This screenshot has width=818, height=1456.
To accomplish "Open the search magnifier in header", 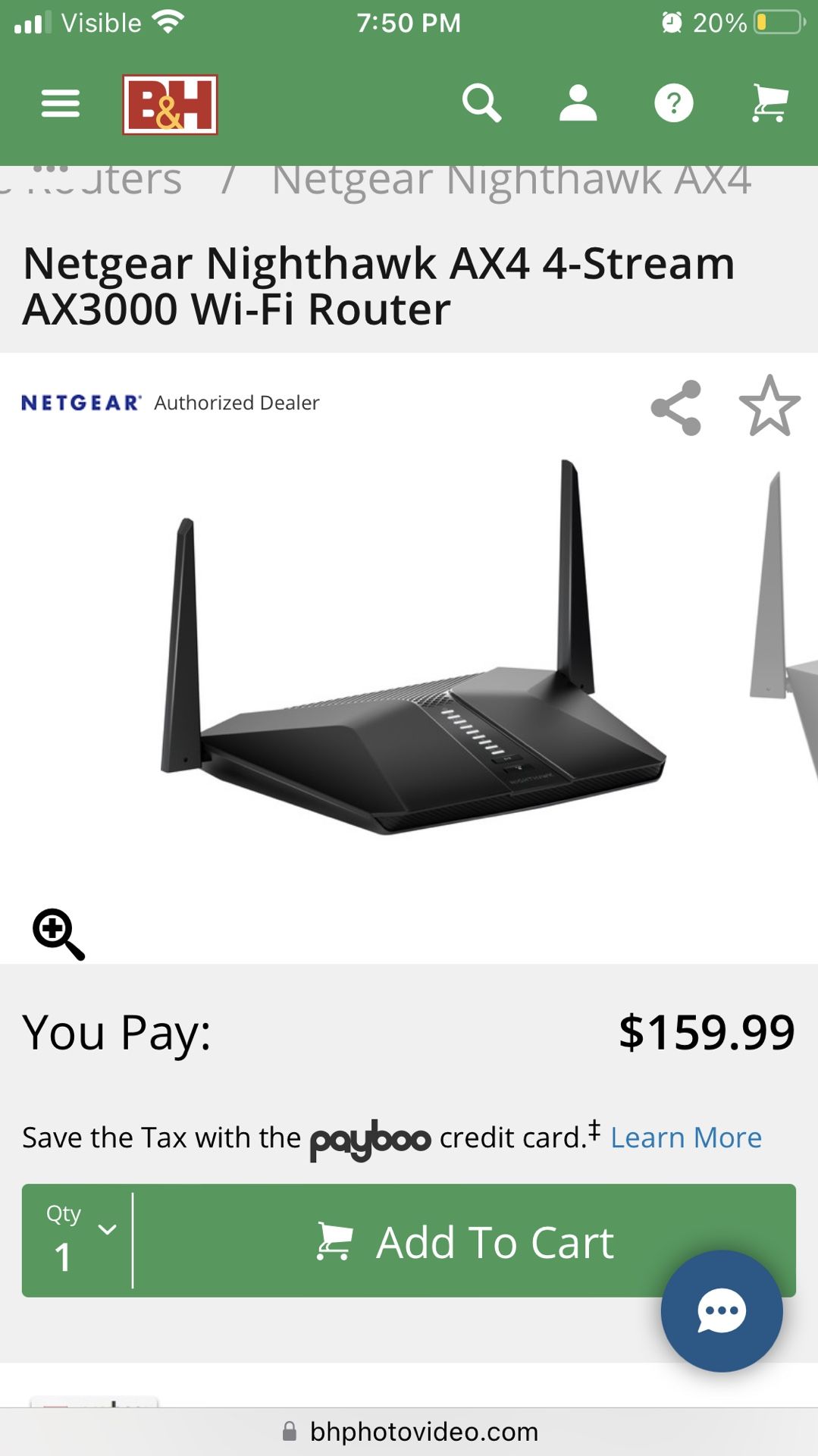I will (482, 103).
